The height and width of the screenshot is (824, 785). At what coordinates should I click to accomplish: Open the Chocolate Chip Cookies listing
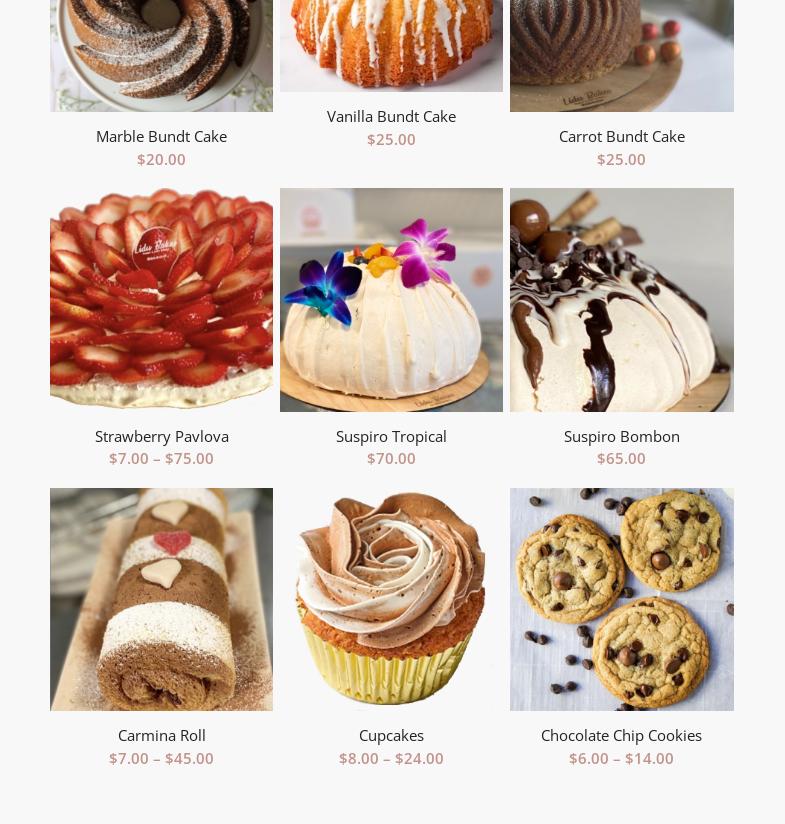point(621,735)
